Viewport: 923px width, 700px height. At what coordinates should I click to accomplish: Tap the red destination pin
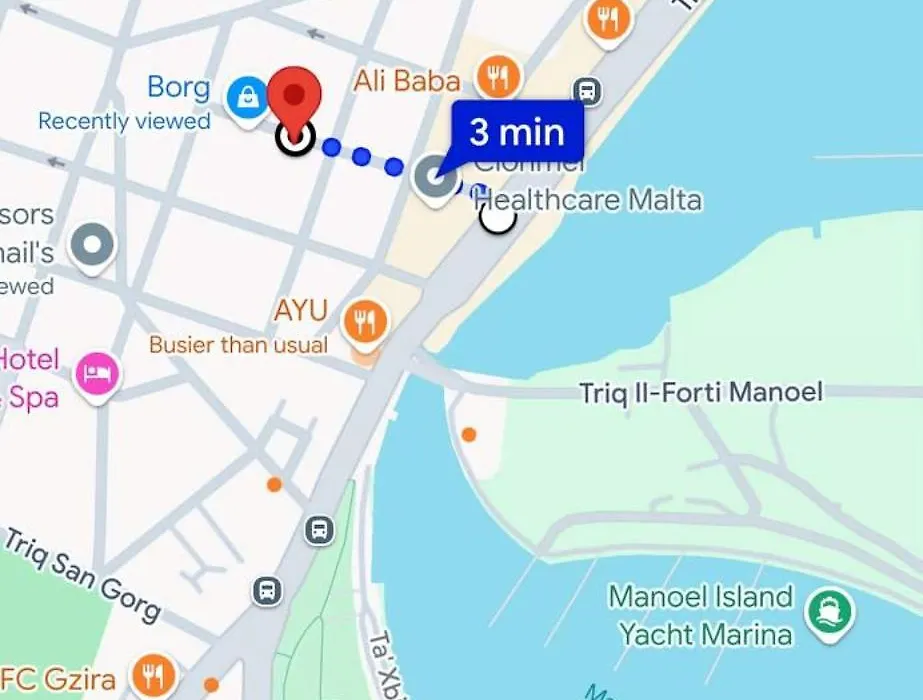[295, 97]
